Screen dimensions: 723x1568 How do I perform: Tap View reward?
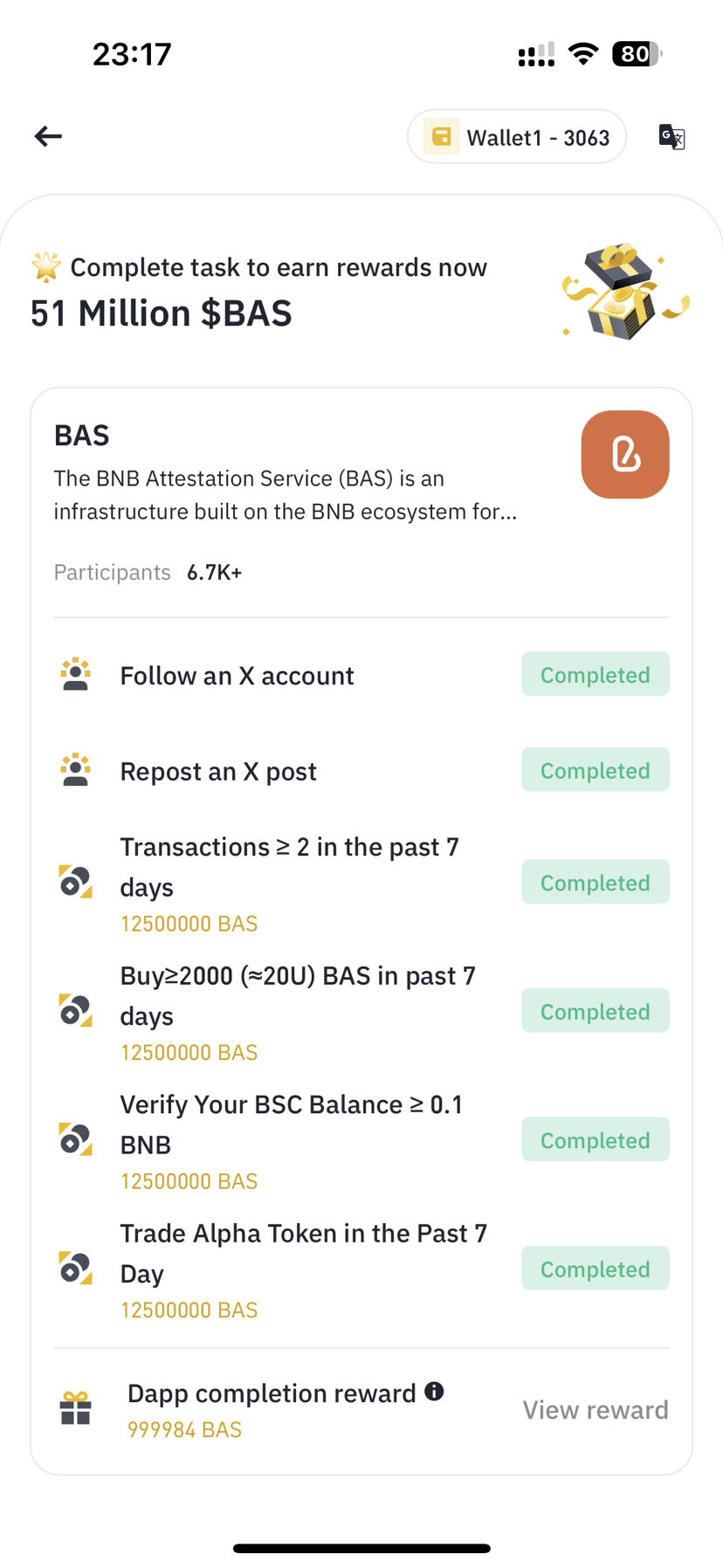[x=596, y=1410]
